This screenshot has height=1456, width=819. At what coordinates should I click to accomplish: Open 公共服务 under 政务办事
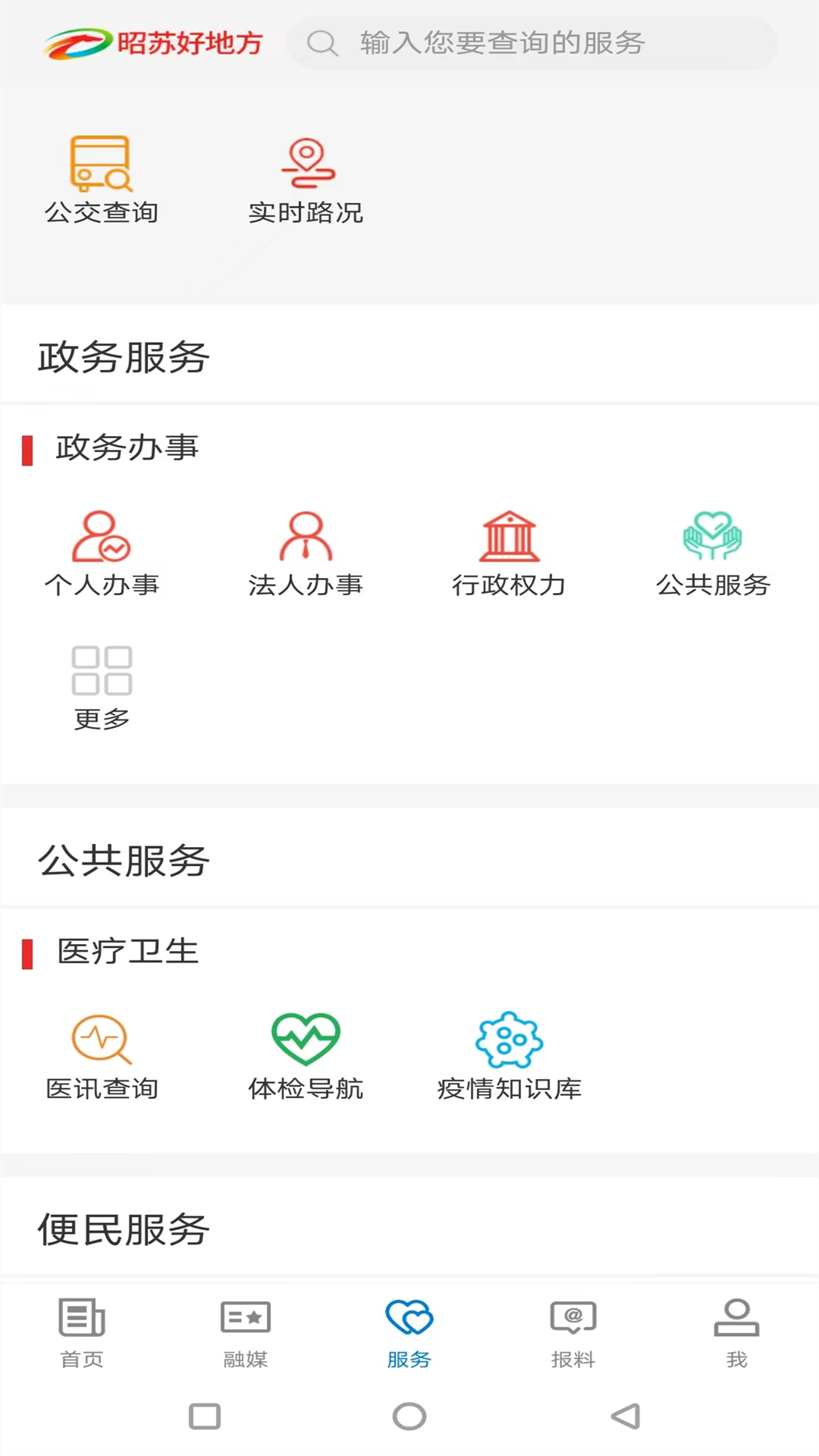coord(713,553)
